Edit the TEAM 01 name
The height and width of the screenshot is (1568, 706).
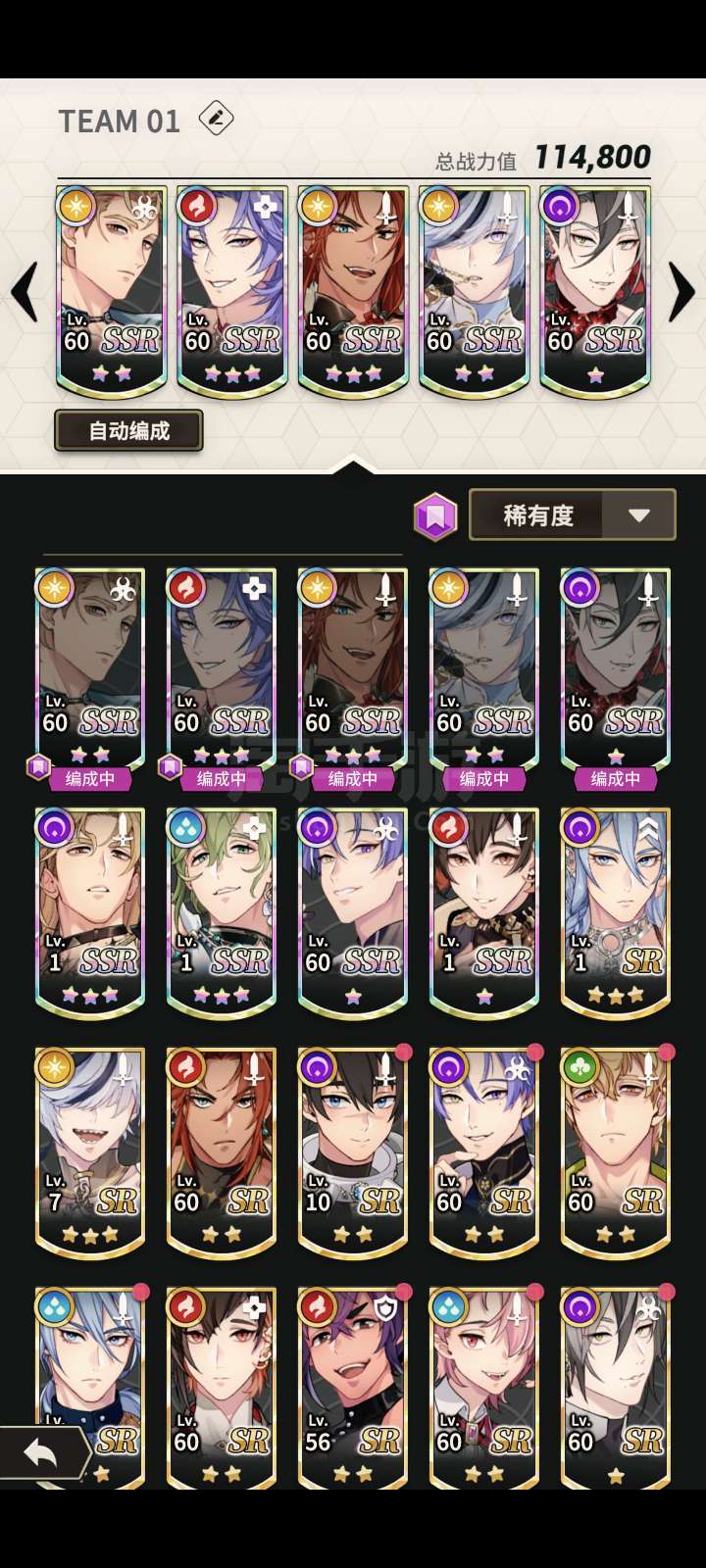pos(216,120)
